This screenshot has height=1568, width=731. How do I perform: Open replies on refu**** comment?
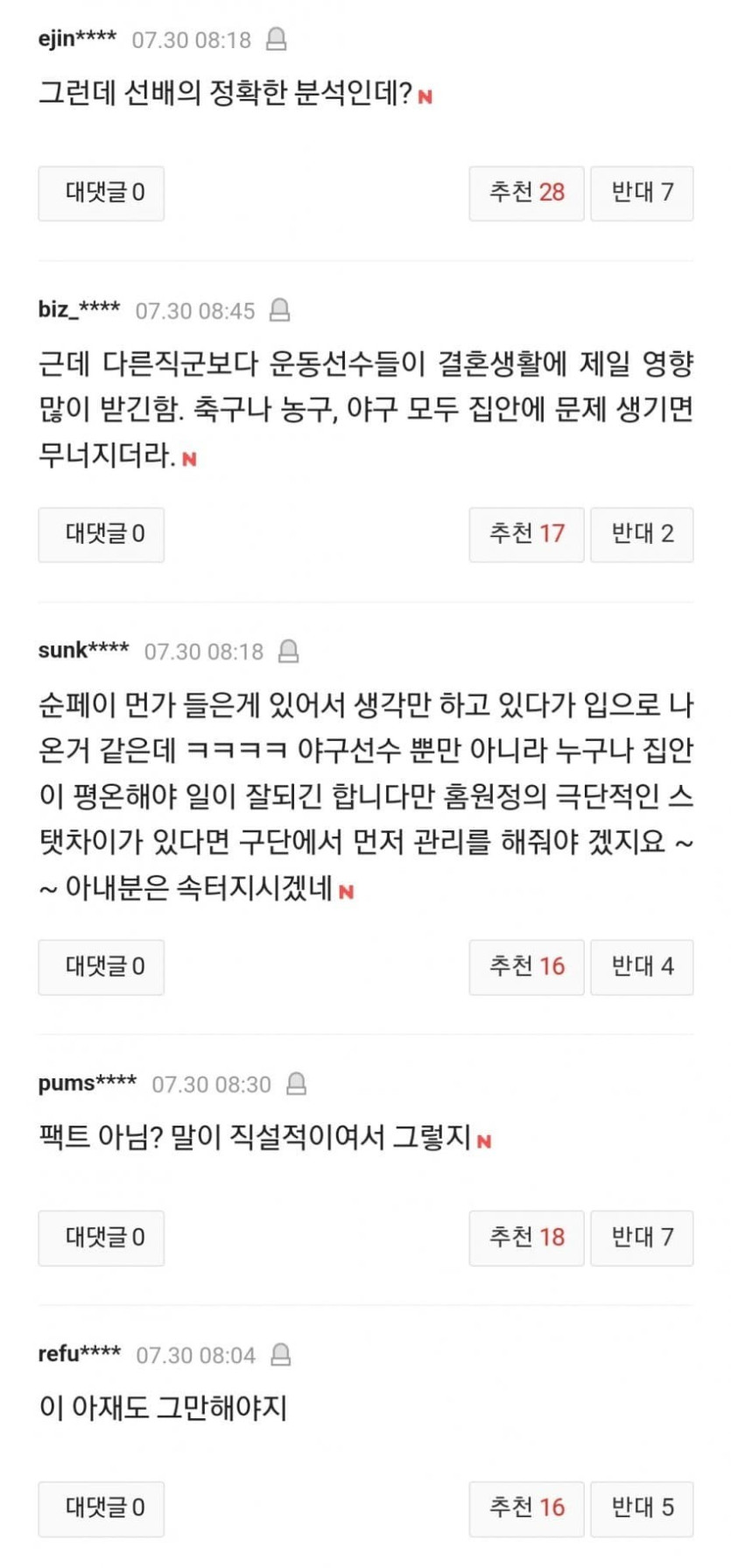[x=101, y=1508]
